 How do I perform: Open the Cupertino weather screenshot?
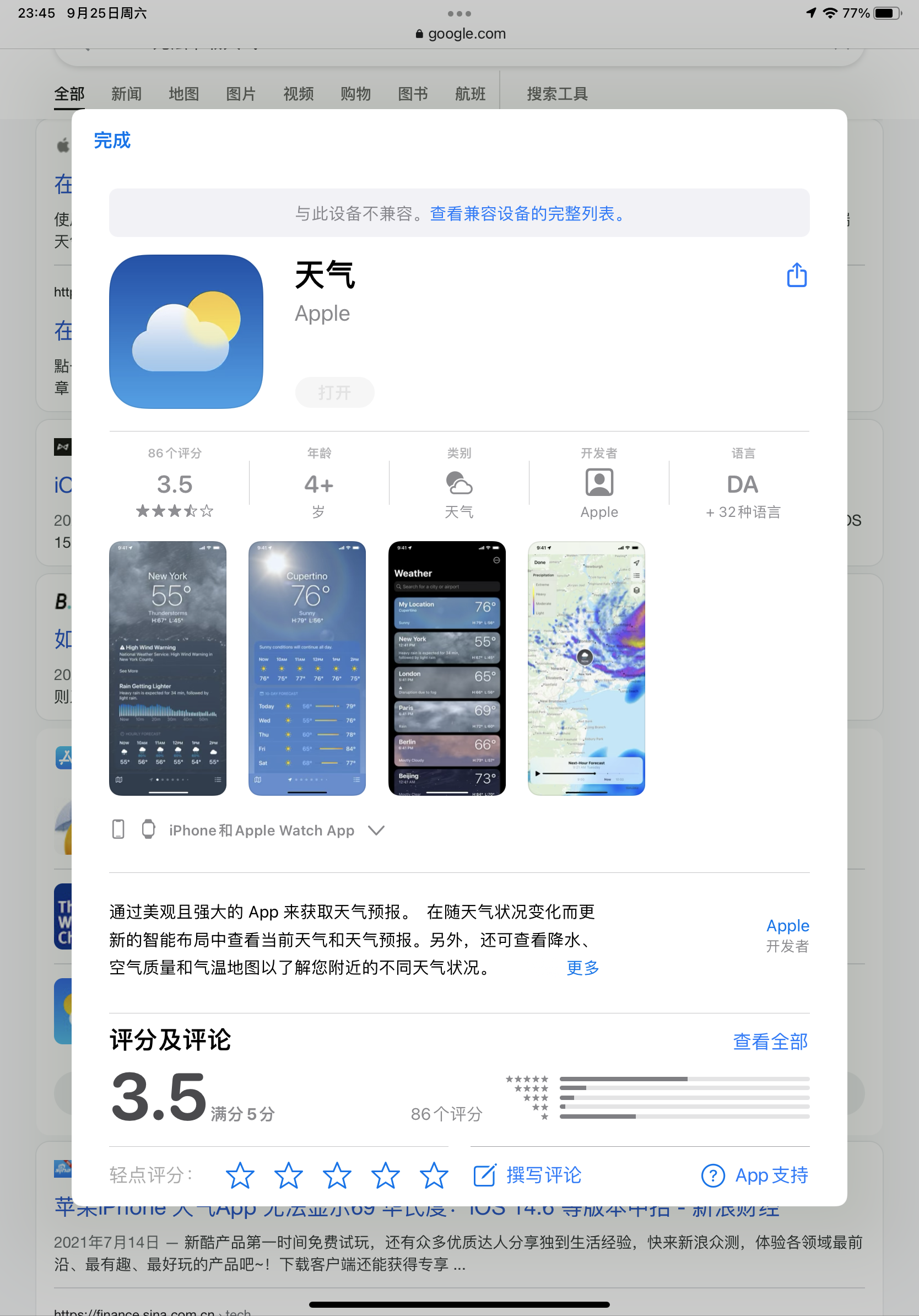pyautogui.click(x=307, y=668)
